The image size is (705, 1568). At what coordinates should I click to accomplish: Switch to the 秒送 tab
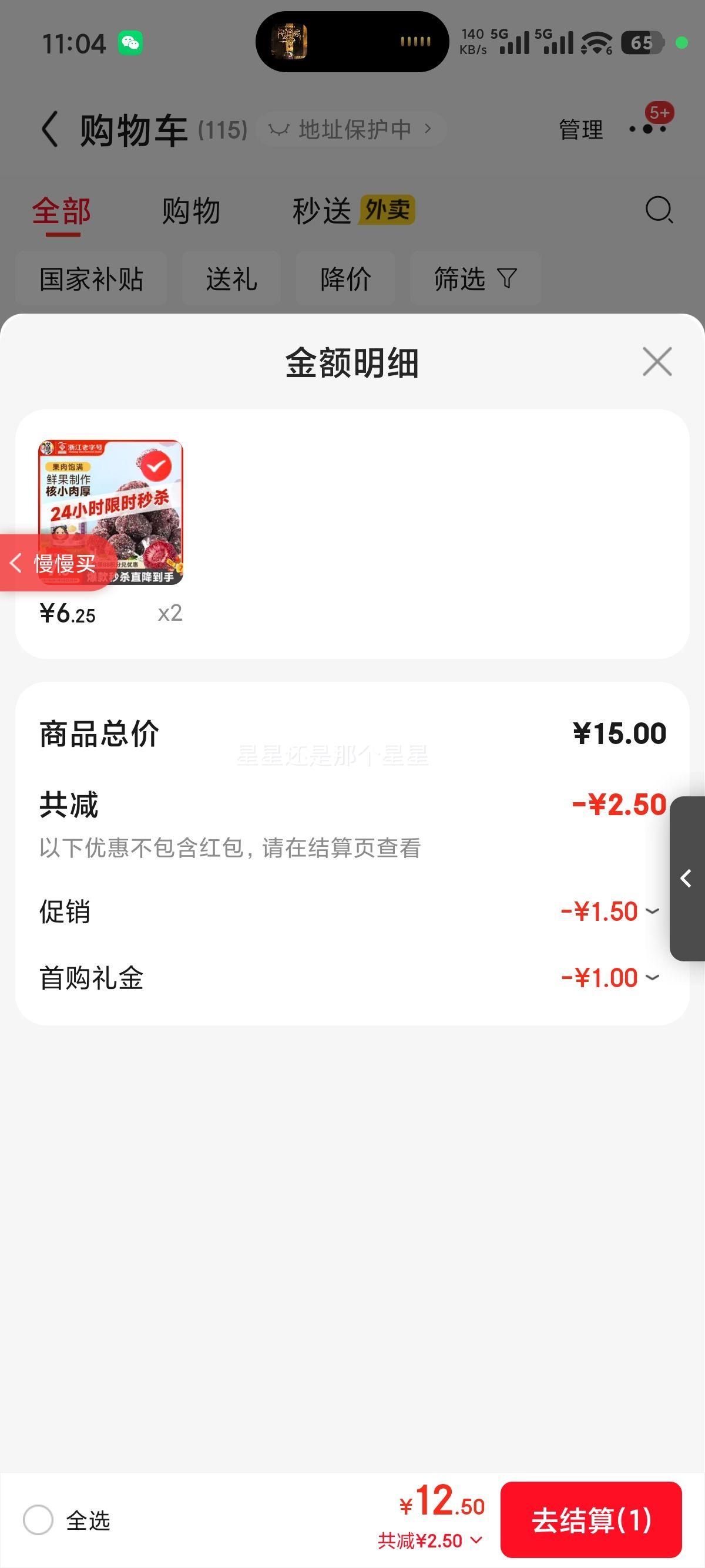(323, 211)
